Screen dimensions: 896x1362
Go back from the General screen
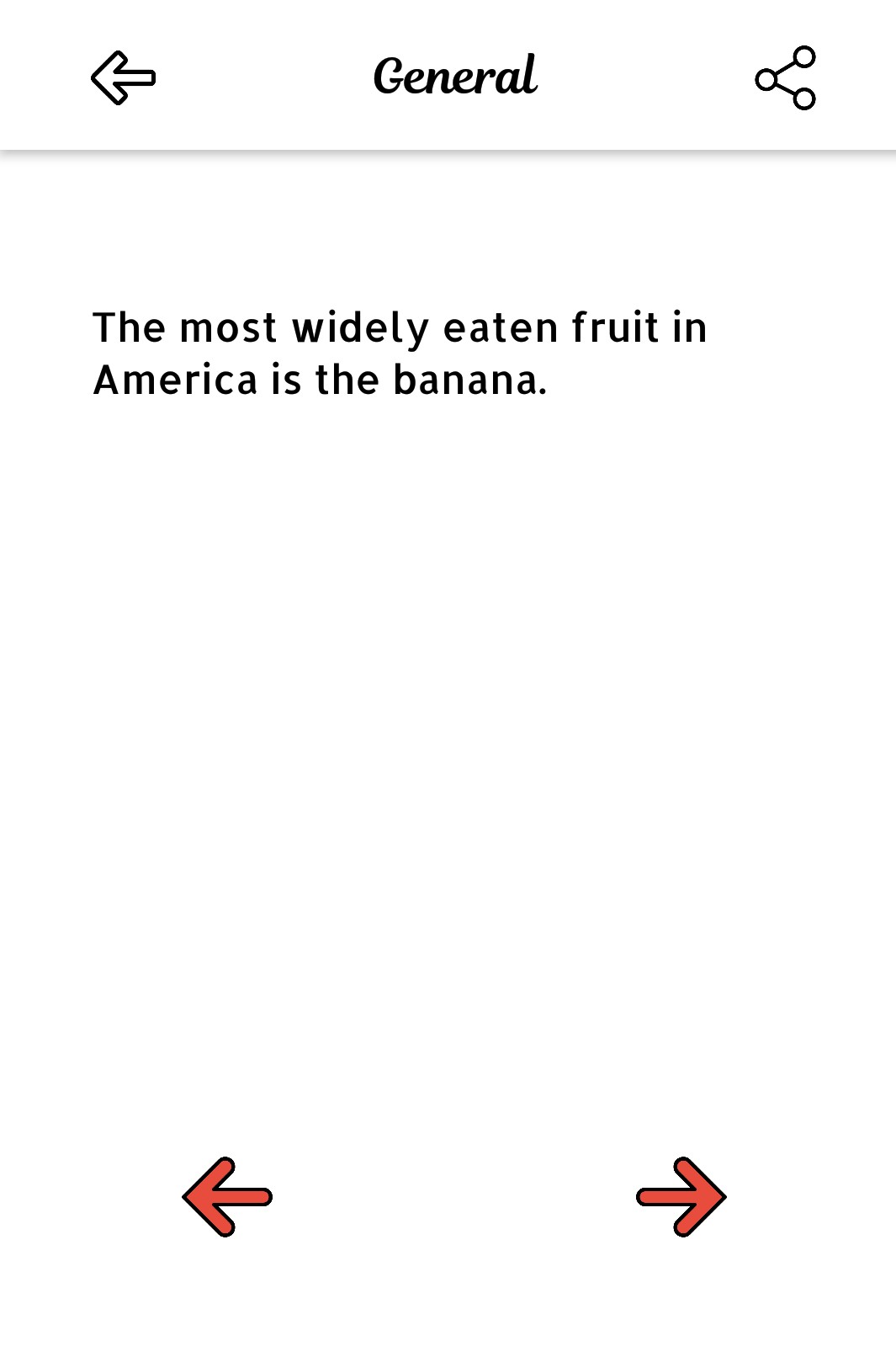click(x=123, y=77)
